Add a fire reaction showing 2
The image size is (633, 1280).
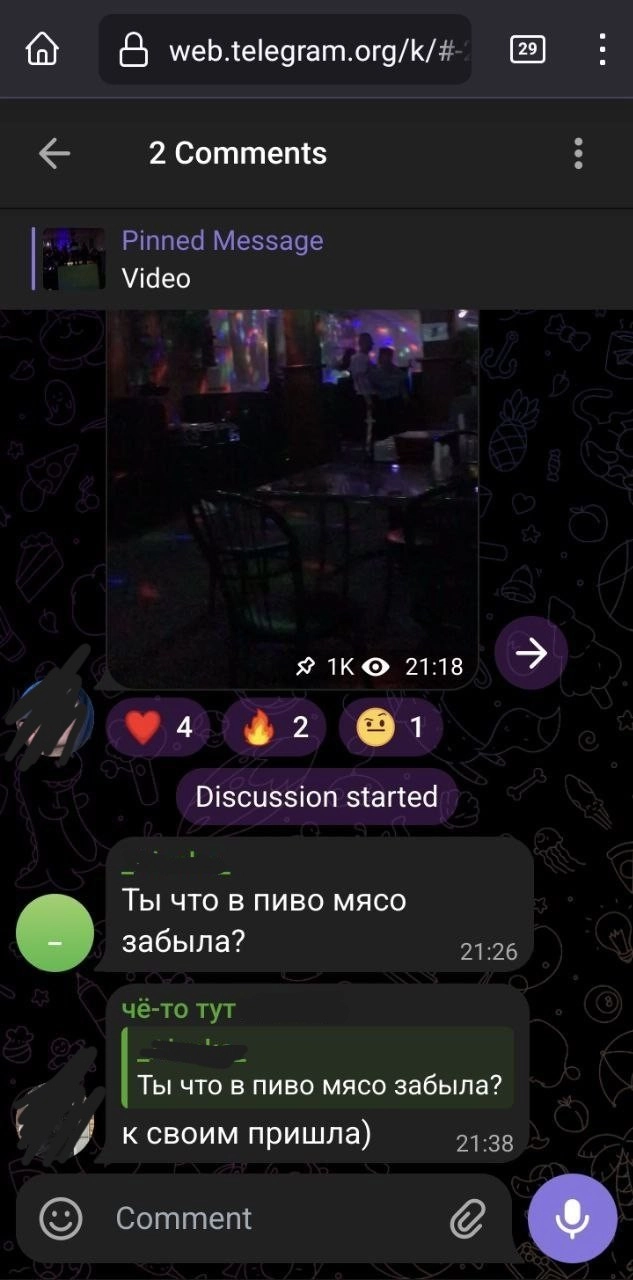pyautogui.click(x=275, y=727)
